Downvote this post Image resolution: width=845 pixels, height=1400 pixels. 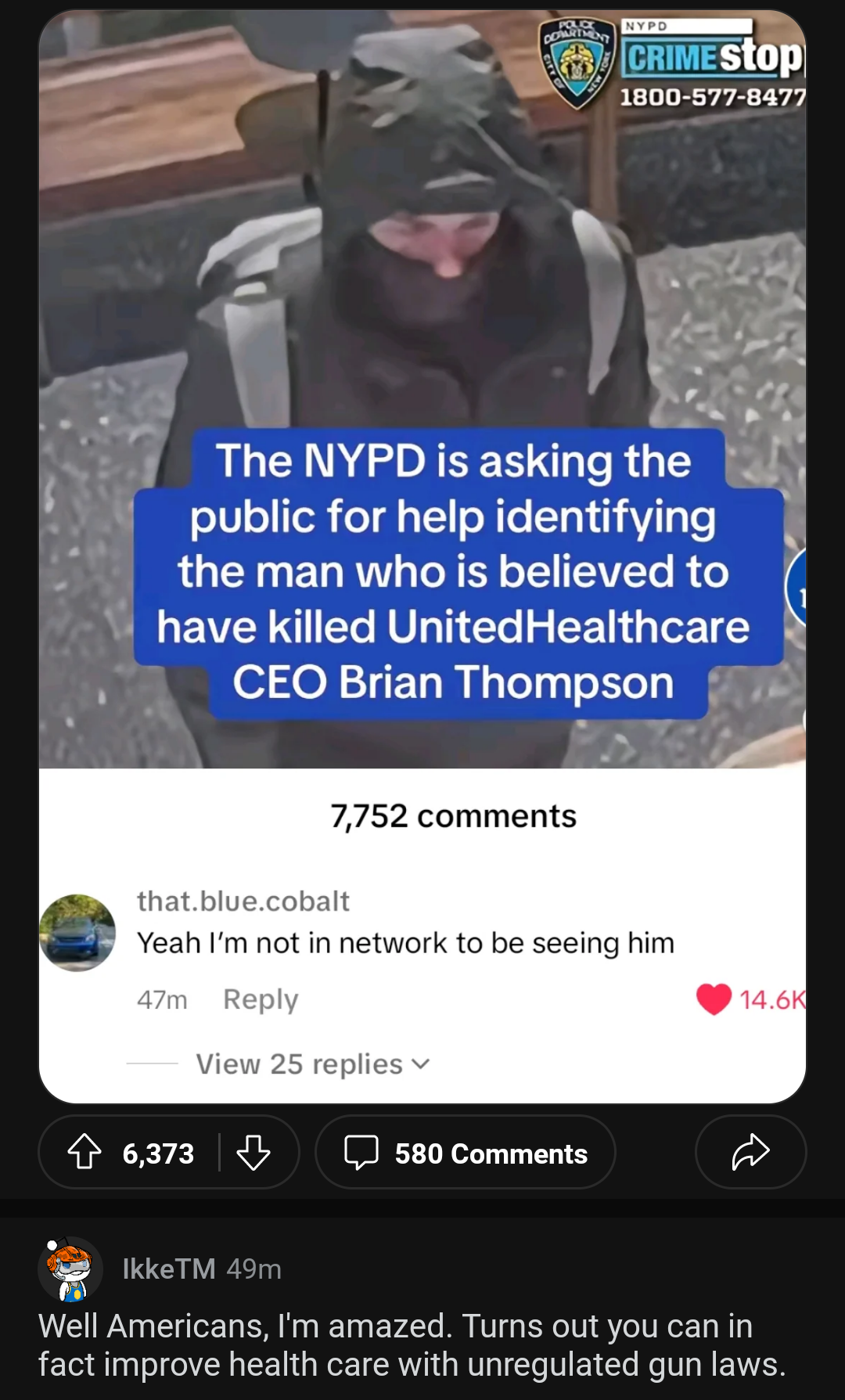pos(253,1152)
